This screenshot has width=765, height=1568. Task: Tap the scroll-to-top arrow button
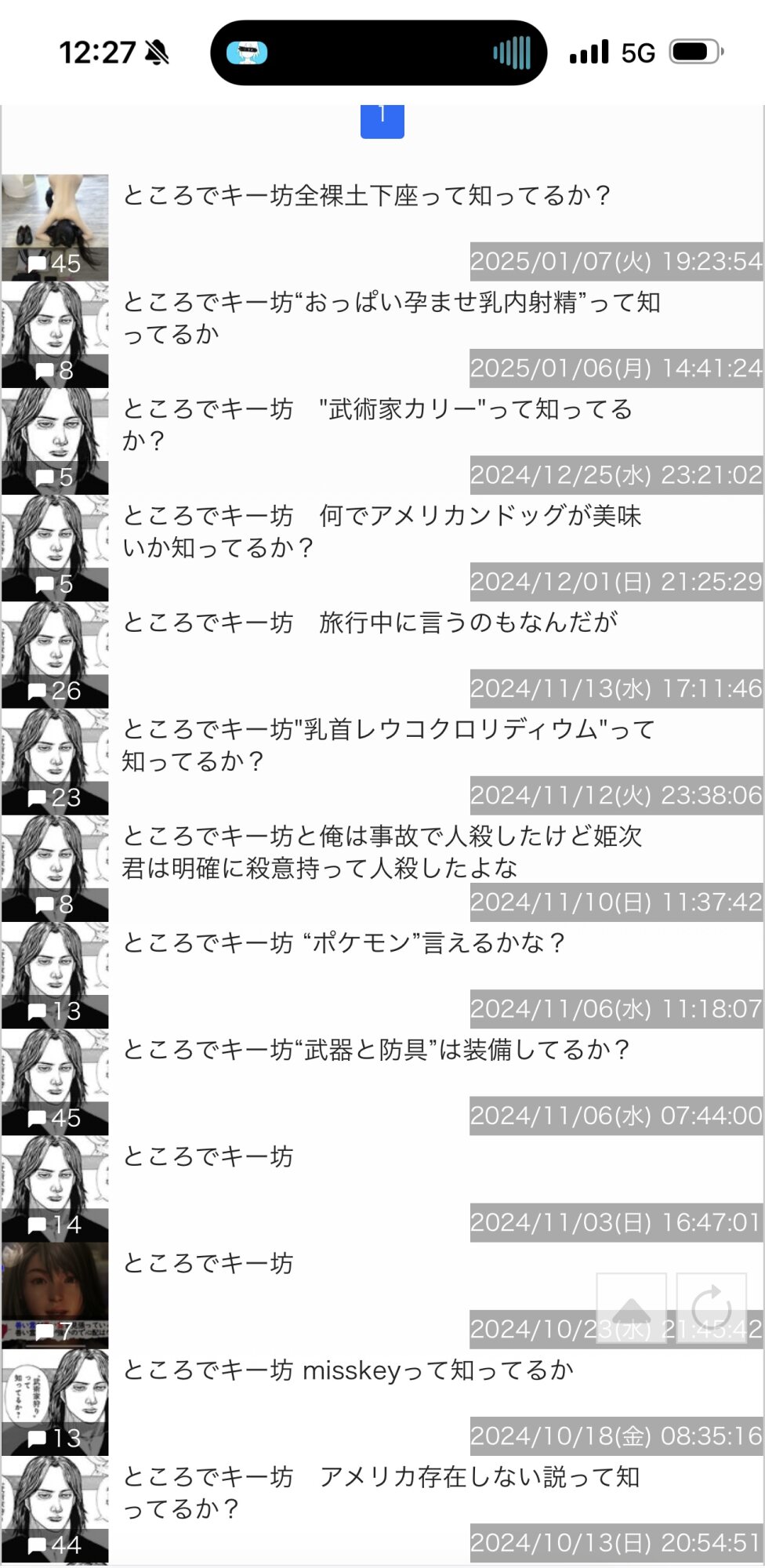click(x=631, y=1307)
